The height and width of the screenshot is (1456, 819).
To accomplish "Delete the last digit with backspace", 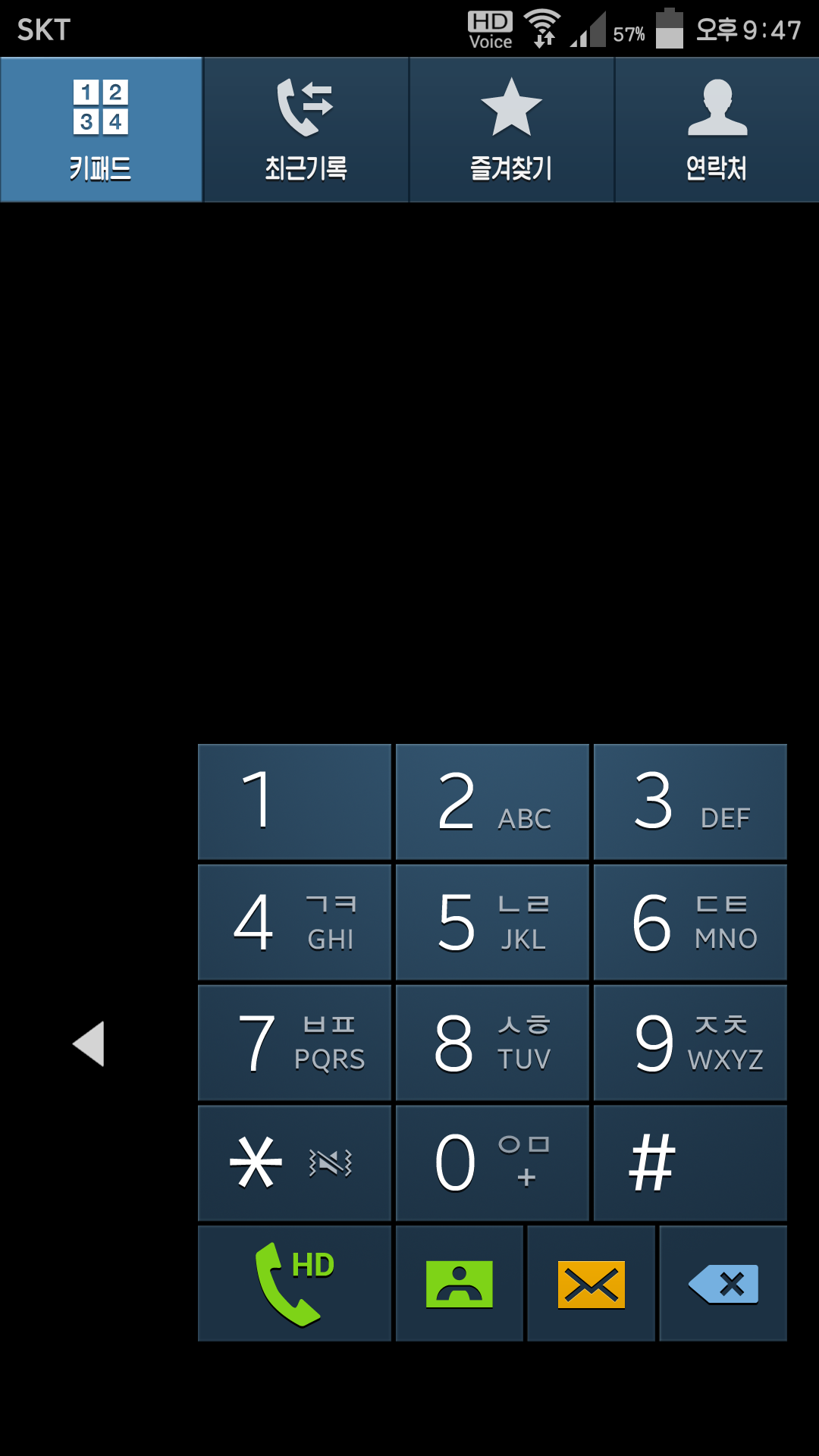I will tap(723, 1284).
